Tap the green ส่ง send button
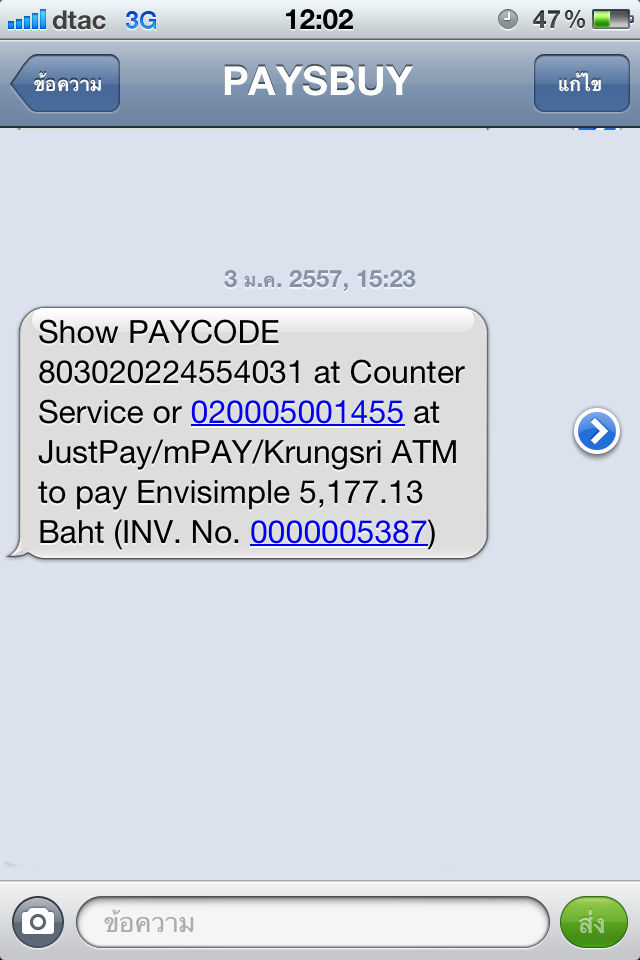Screen dimensions: 640x960 (592, 921)
